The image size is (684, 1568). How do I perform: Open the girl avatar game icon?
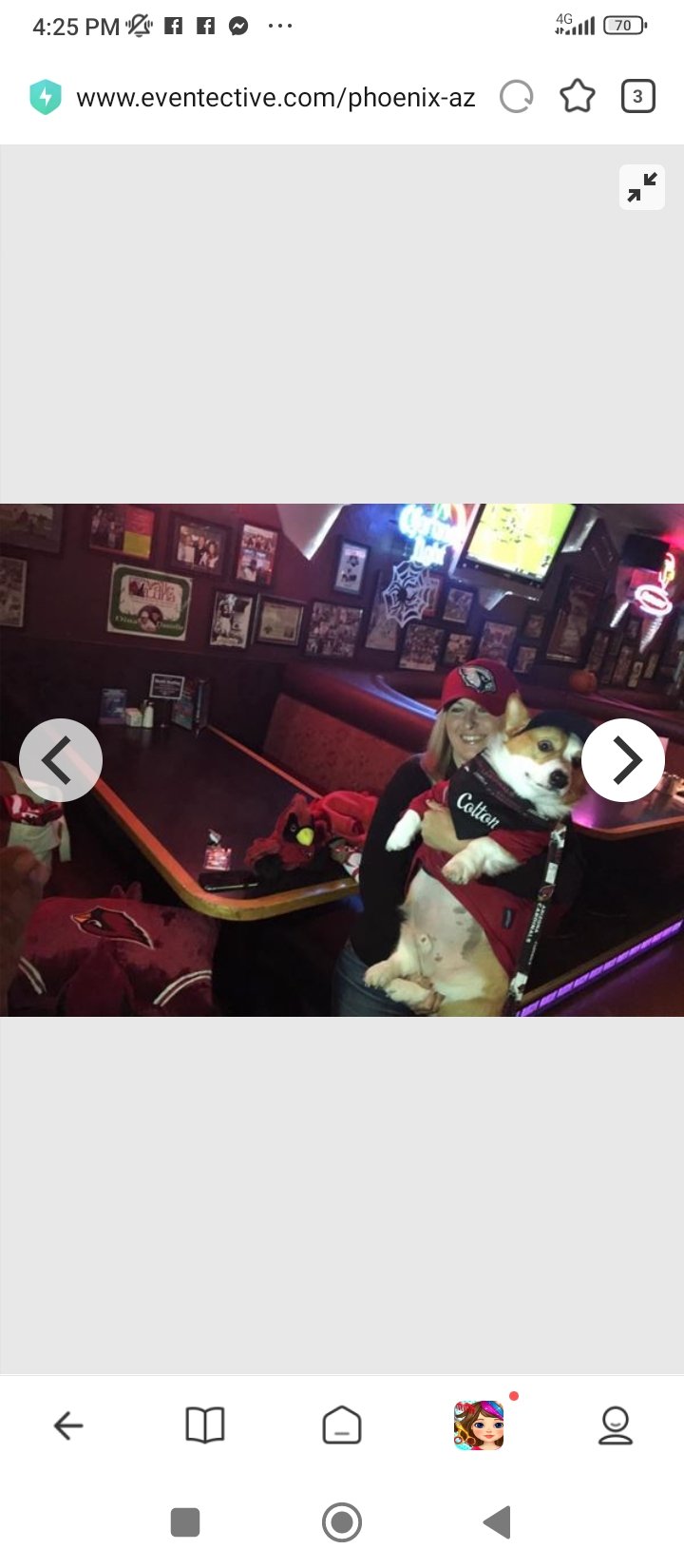(479, 1425)
